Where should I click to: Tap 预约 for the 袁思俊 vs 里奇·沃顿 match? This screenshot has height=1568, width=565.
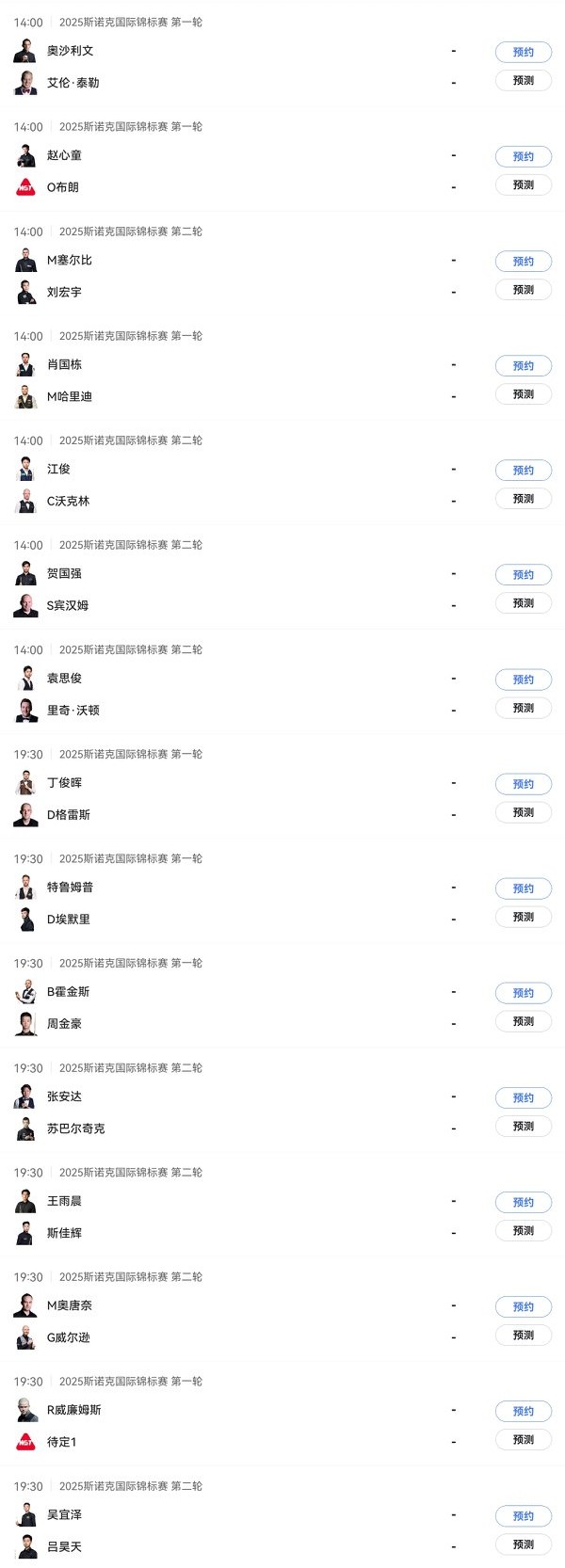tap(523, 680)
